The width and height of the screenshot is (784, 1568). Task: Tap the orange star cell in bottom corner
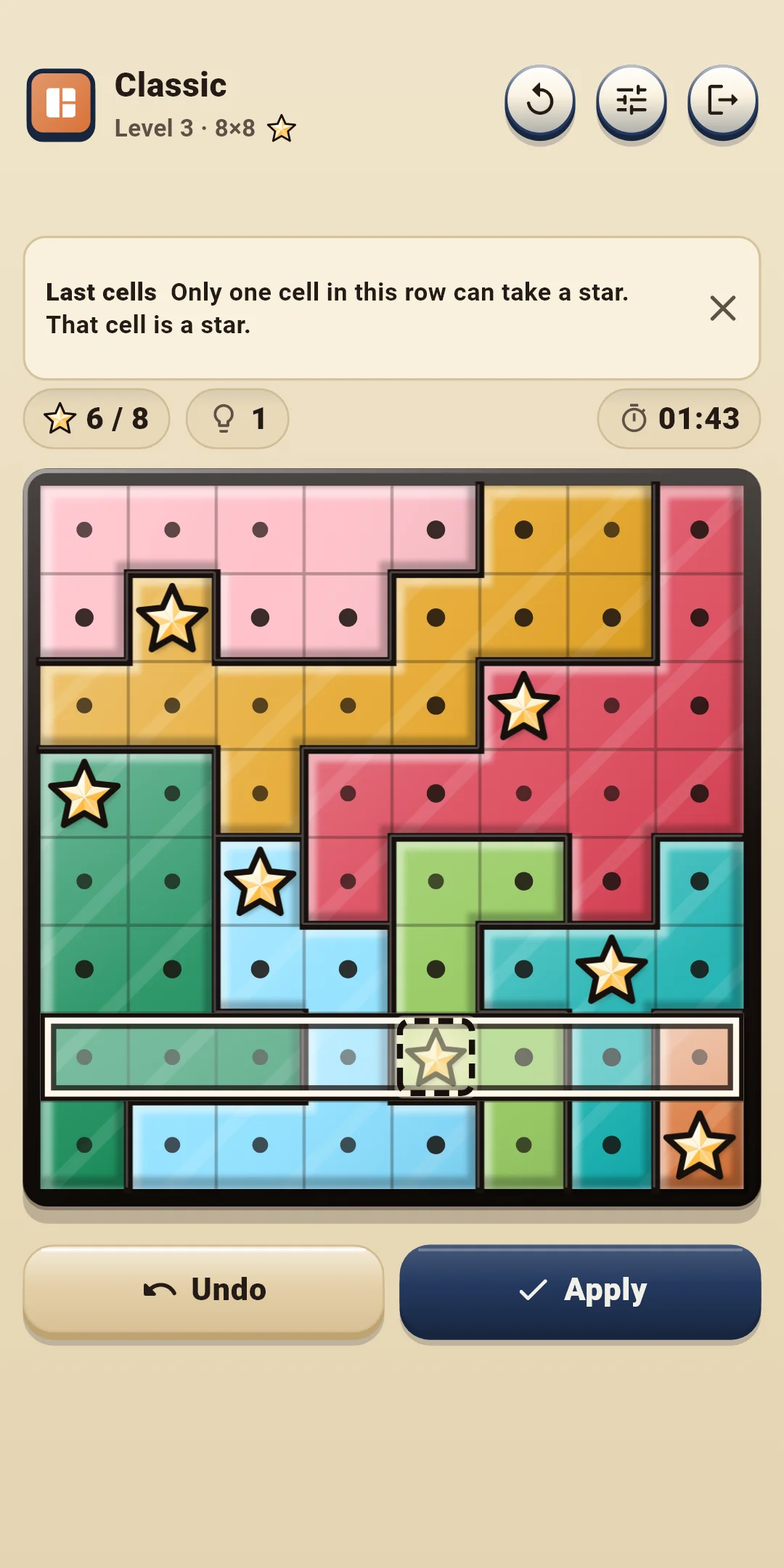(x=700, y=1145)
